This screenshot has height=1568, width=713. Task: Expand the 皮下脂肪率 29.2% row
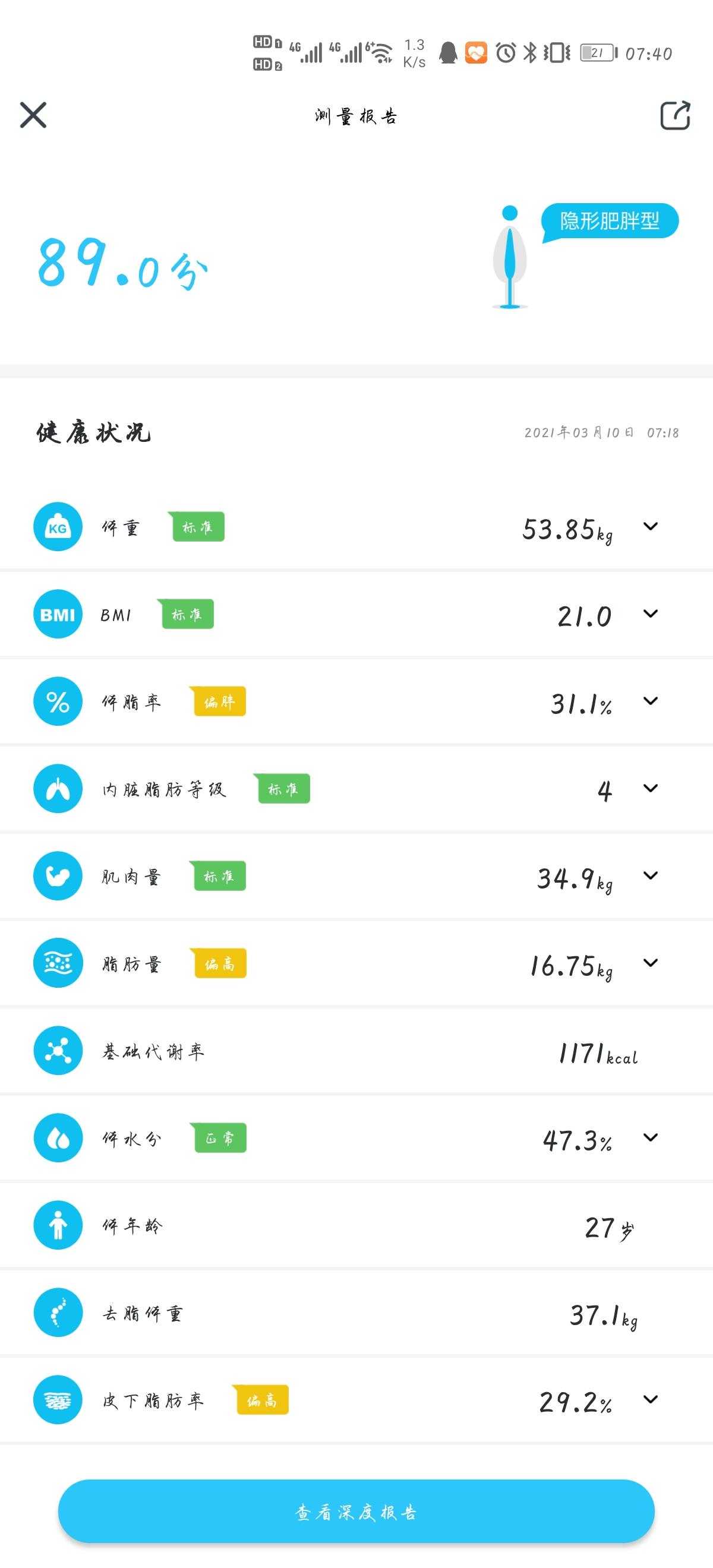(x=650, y=1399)
